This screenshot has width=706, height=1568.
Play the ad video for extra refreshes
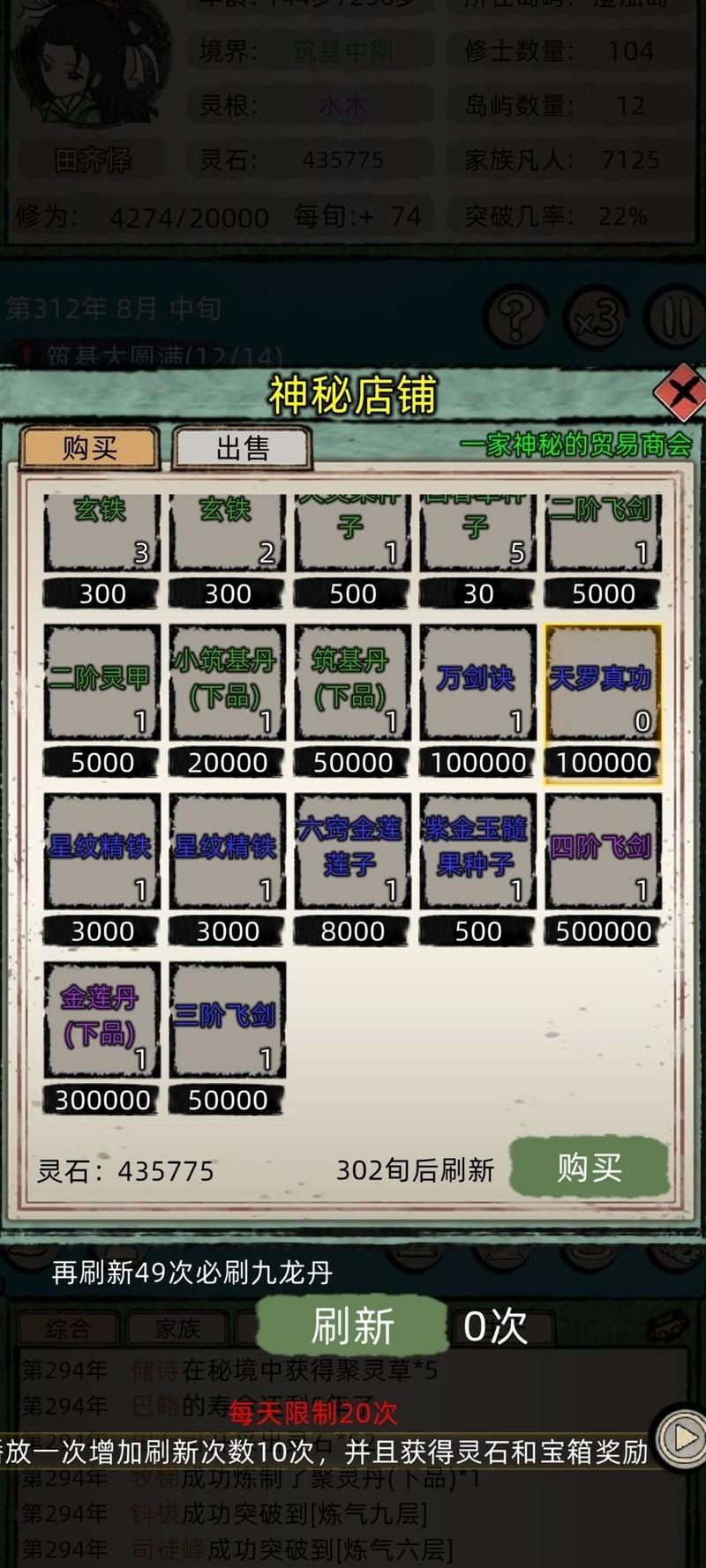681,1438
